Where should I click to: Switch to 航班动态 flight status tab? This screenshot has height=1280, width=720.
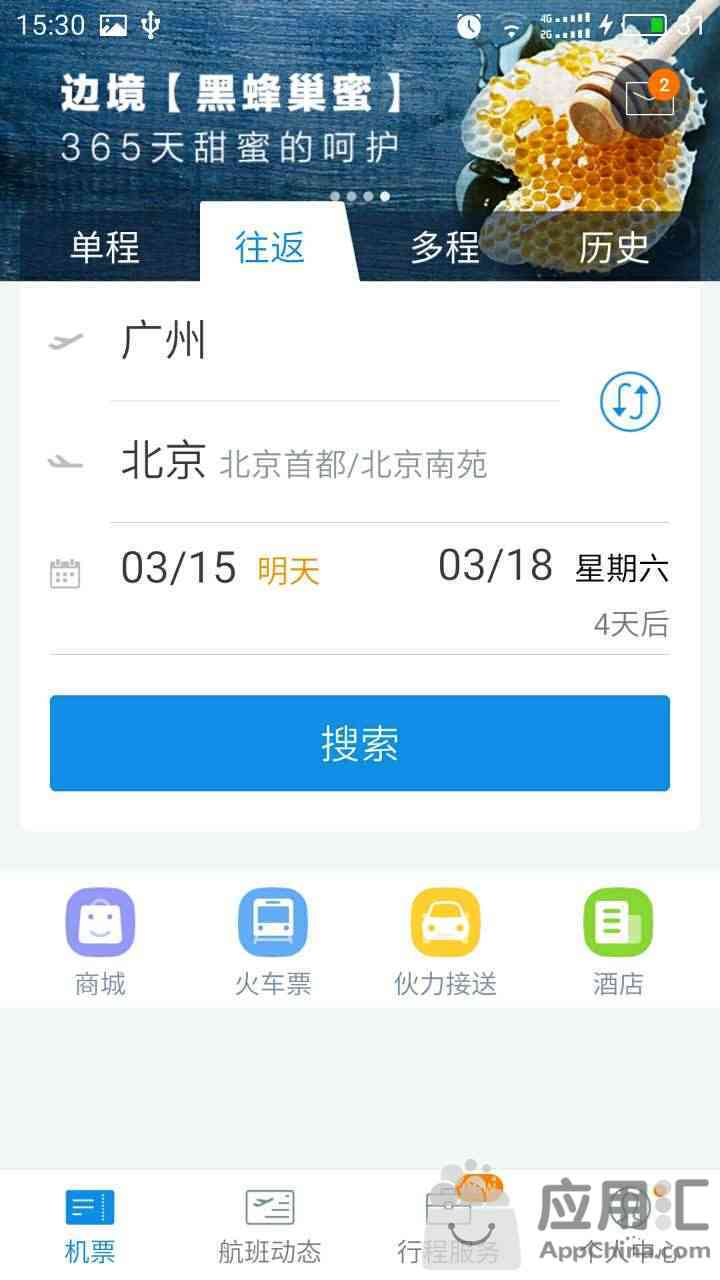click(x=270, y=1225)
